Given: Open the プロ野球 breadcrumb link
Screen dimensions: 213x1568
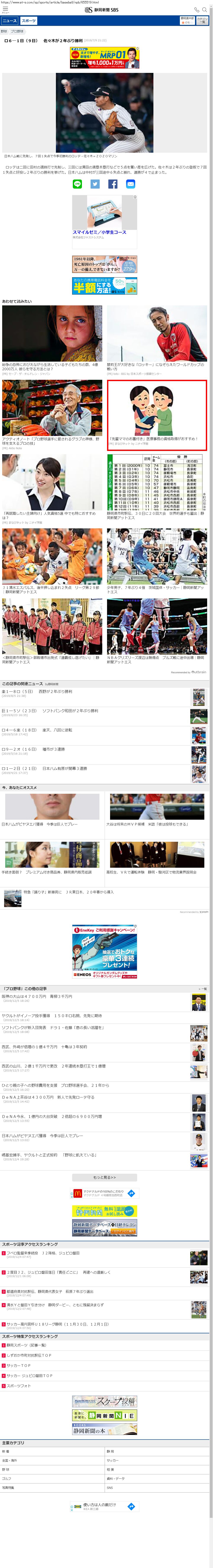Looking at the screenshot, I should 17,31.
